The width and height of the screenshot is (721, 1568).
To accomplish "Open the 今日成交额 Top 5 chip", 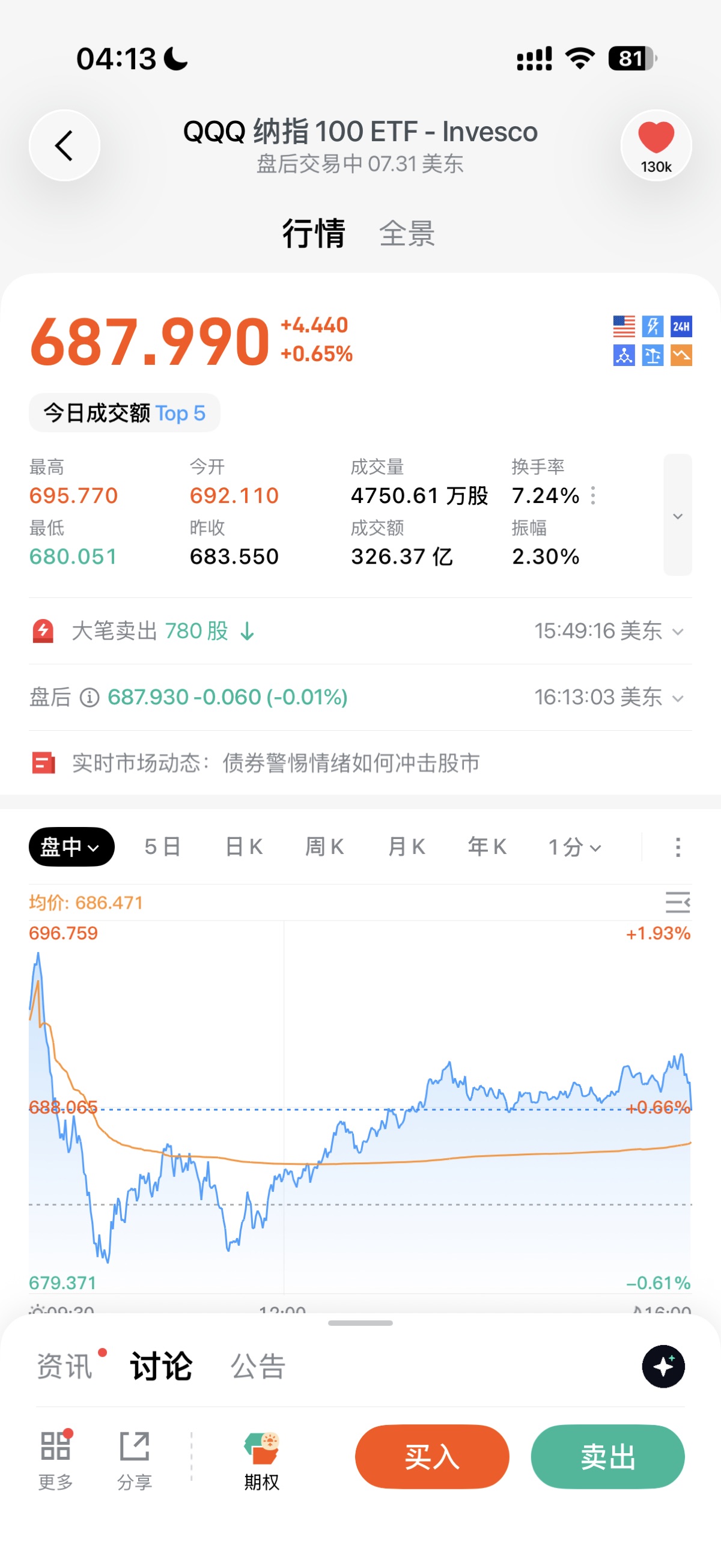I will pyautogui.click(x=125, y=413).
